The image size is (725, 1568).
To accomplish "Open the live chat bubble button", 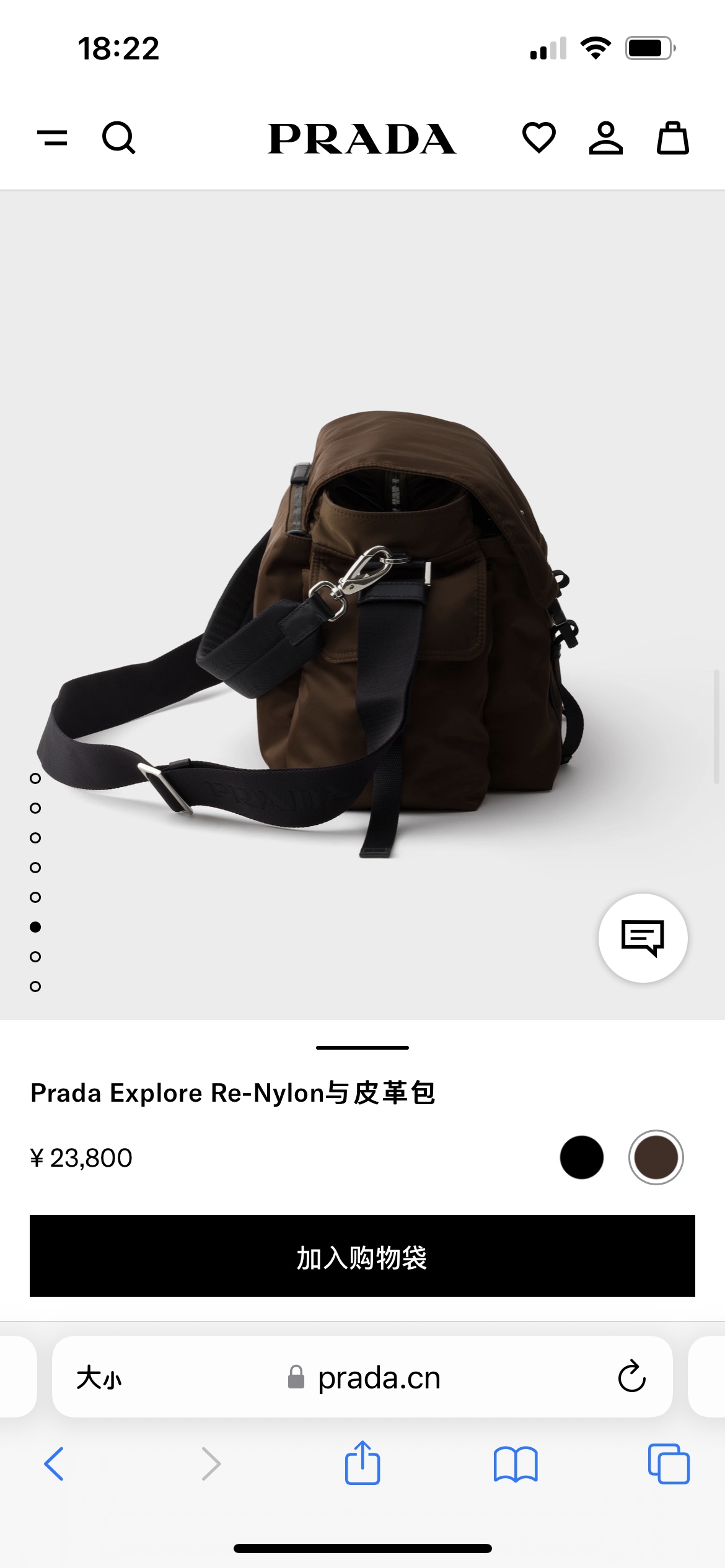I will coord(643,938).
